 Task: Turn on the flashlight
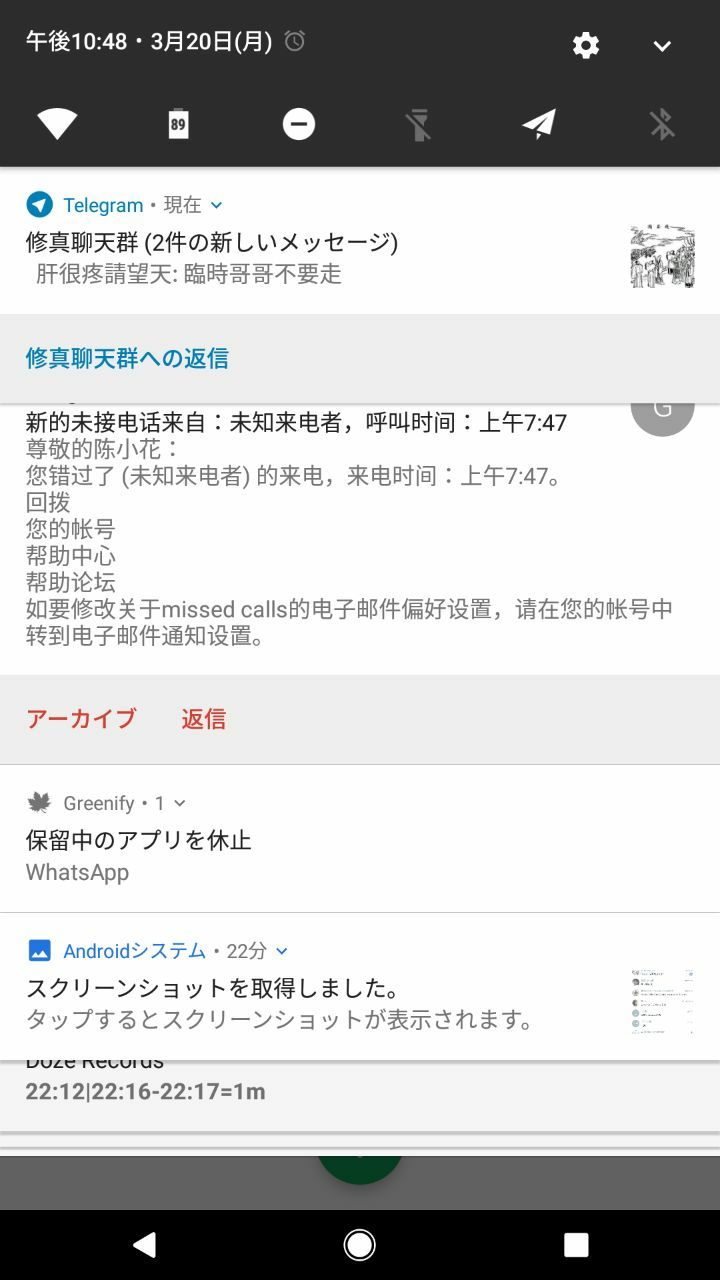(418, 124)
